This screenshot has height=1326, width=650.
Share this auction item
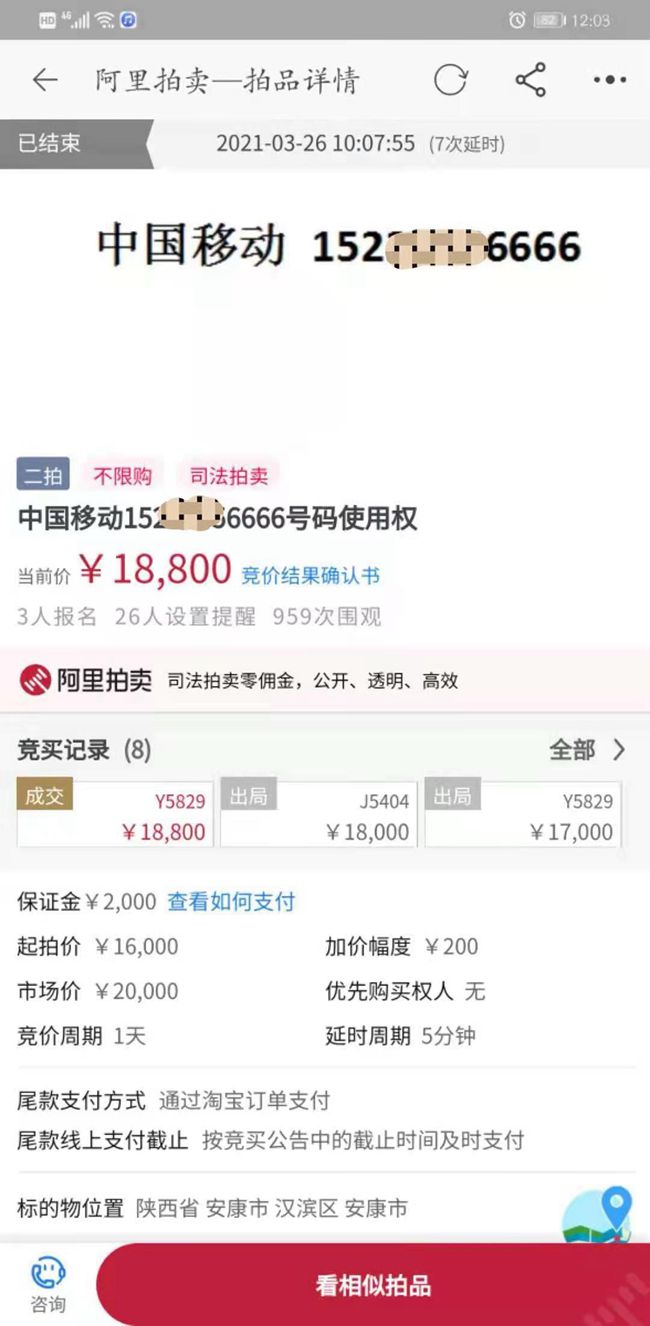[x=530, y=81]
